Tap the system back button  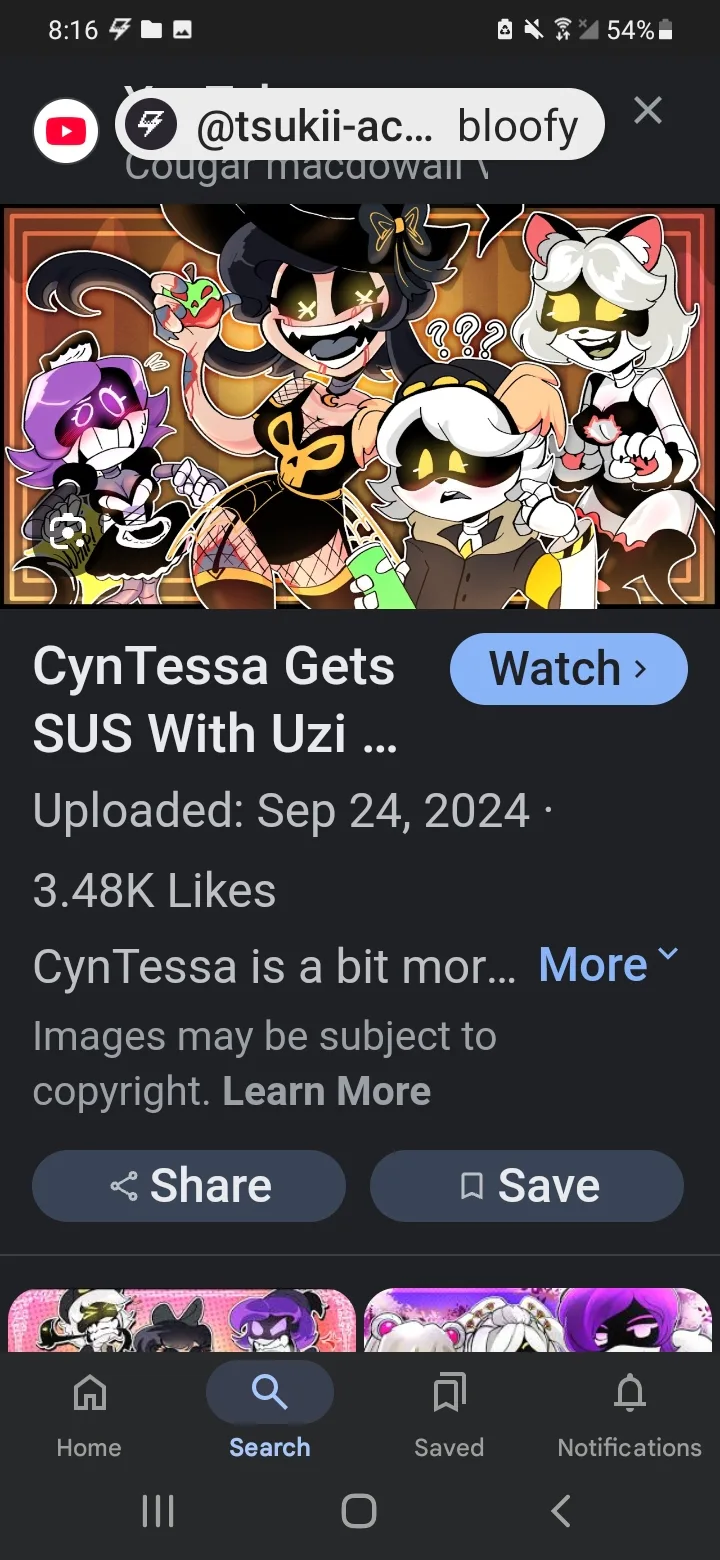(562, 1511)
